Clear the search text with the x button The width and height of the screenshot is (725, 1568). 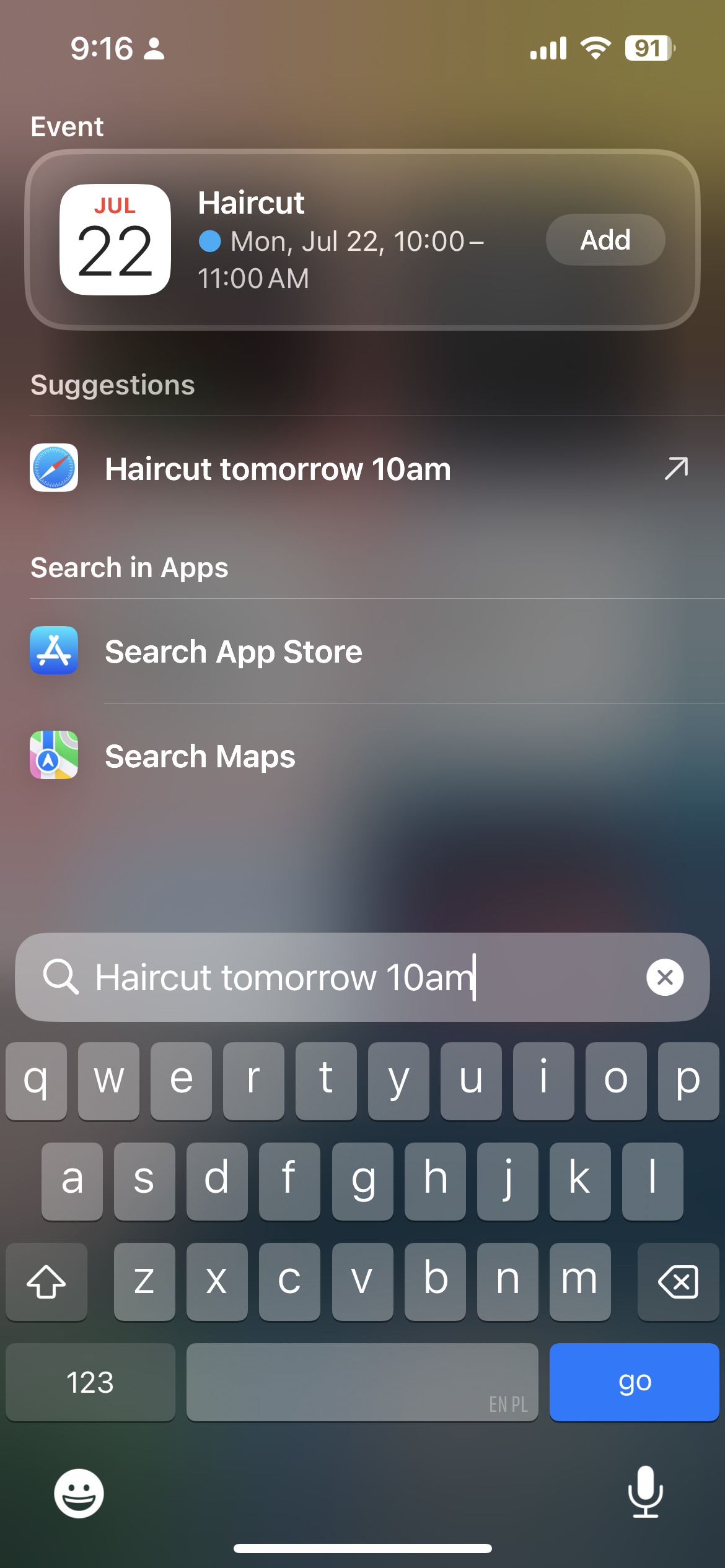pyautogui.click(x=665, y=977)
